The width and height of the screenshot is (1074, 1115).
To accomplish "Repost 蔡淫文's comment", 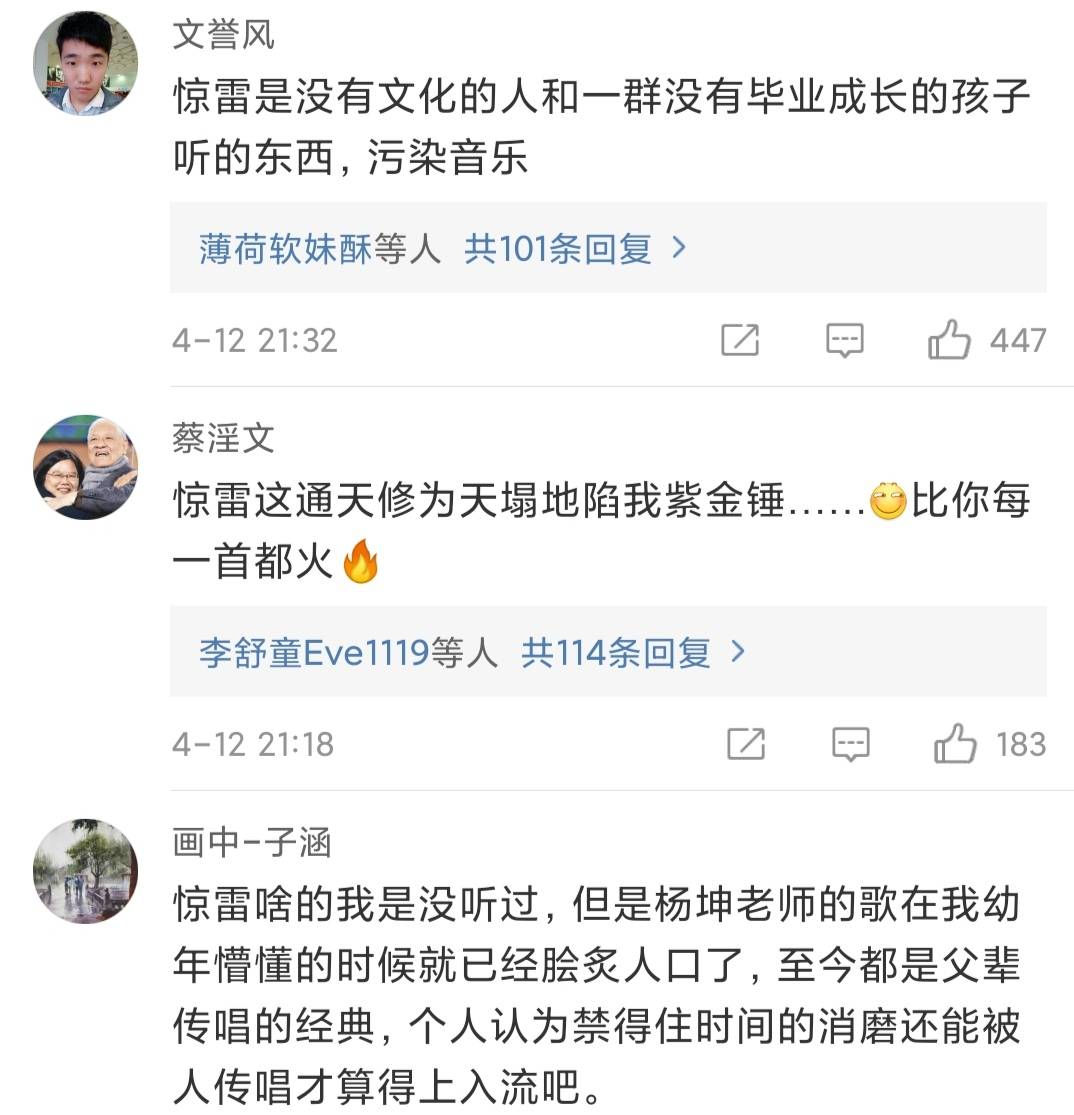I will click(746, 744).
